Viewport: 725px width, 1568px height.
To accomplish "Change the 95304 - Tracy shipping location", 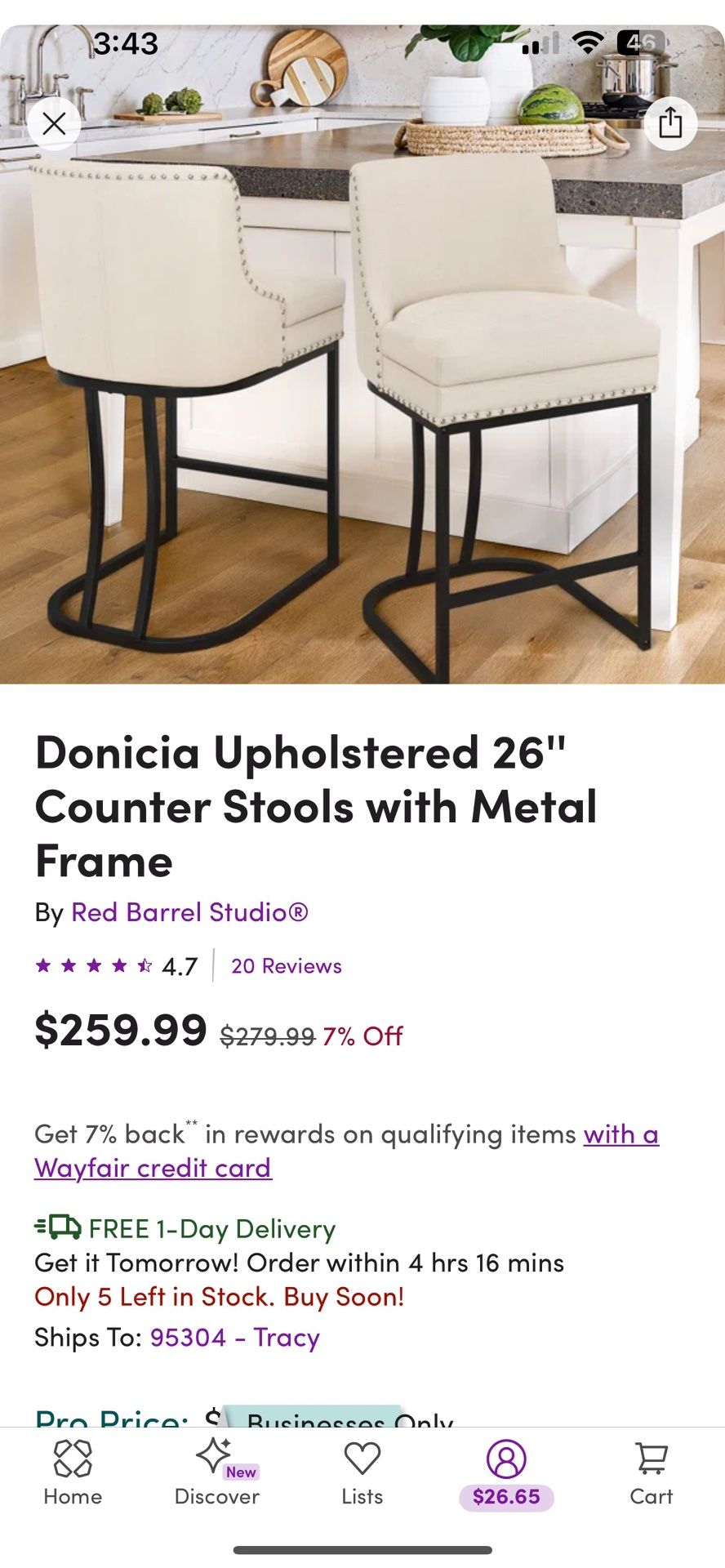I will pos(235,1338).
